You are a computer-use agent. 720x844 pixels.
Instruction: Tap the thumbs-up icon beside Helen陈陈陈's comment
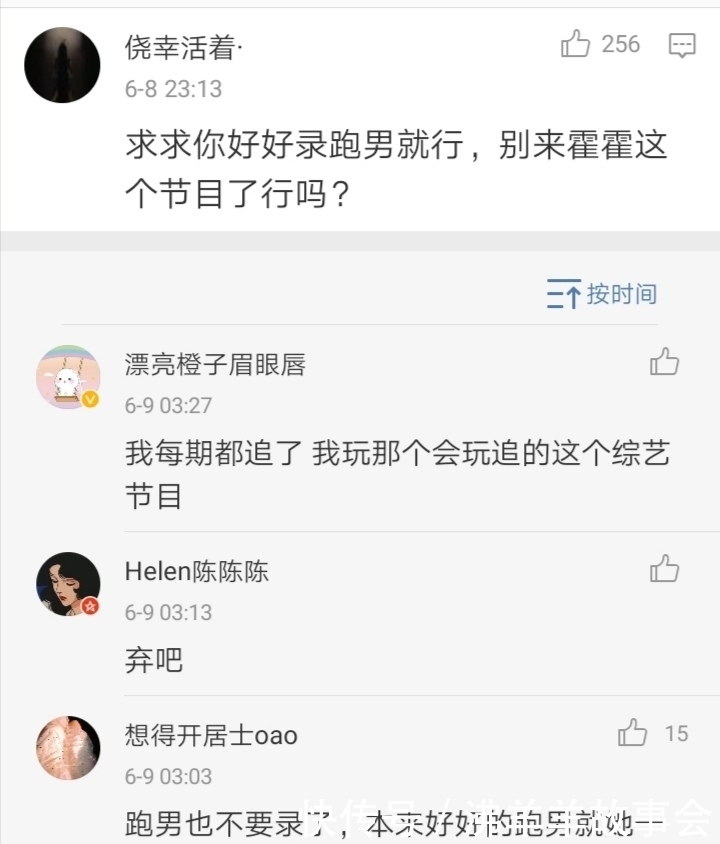[663, 569]
